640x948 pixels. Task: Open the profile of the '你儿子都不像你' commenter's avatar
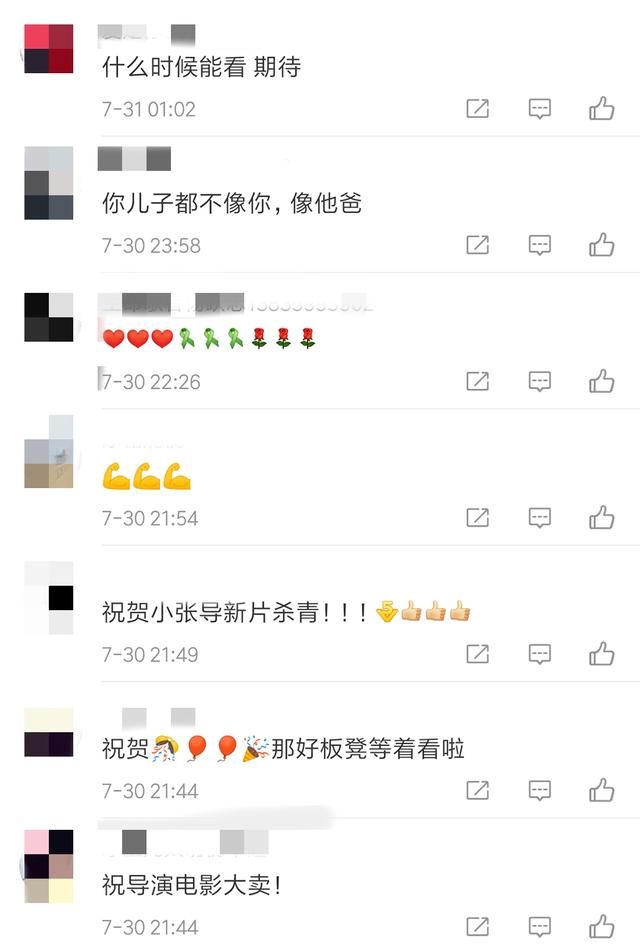[49, 183]
